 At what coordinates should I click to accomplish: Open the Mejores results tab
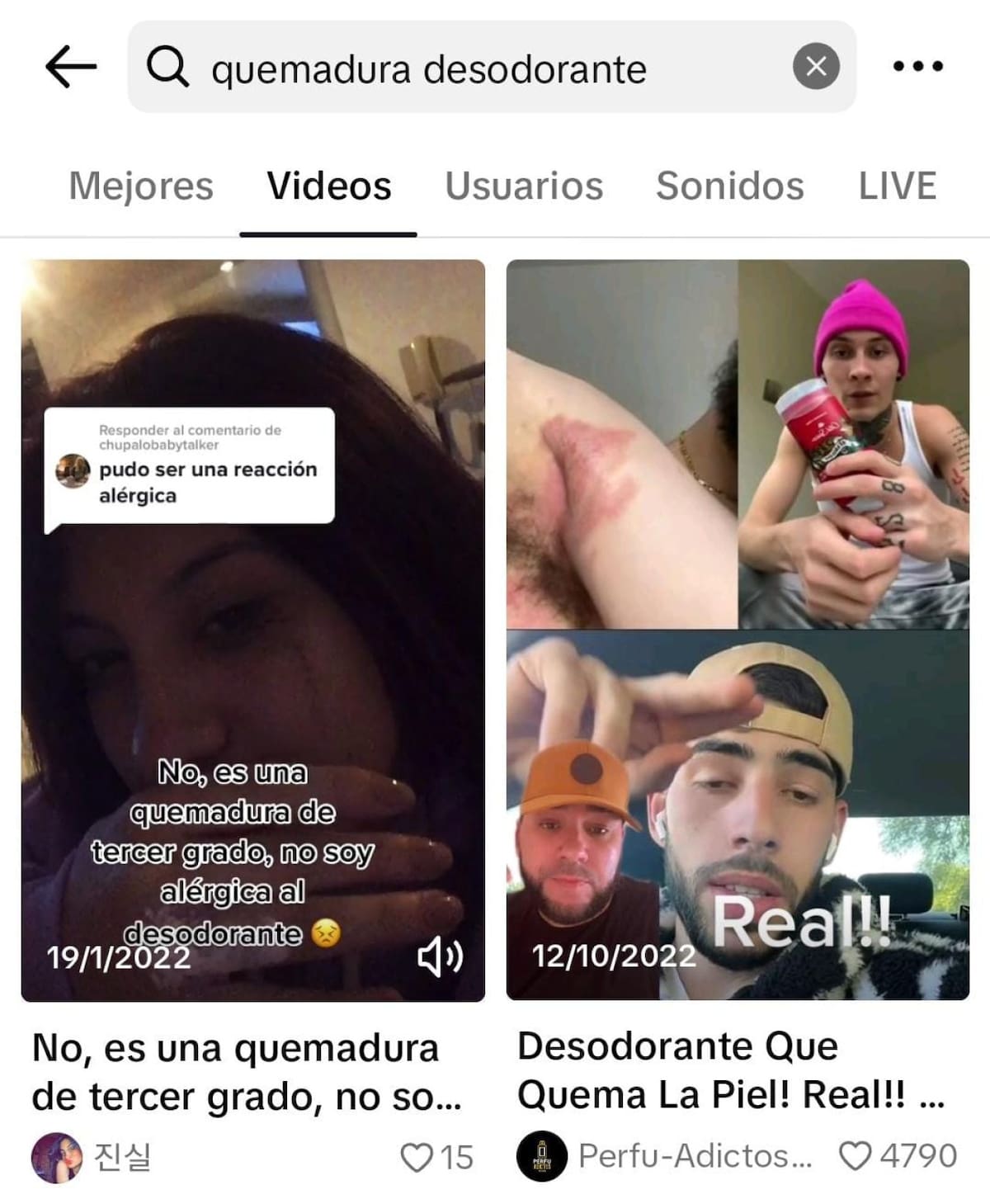coord(140,186)
